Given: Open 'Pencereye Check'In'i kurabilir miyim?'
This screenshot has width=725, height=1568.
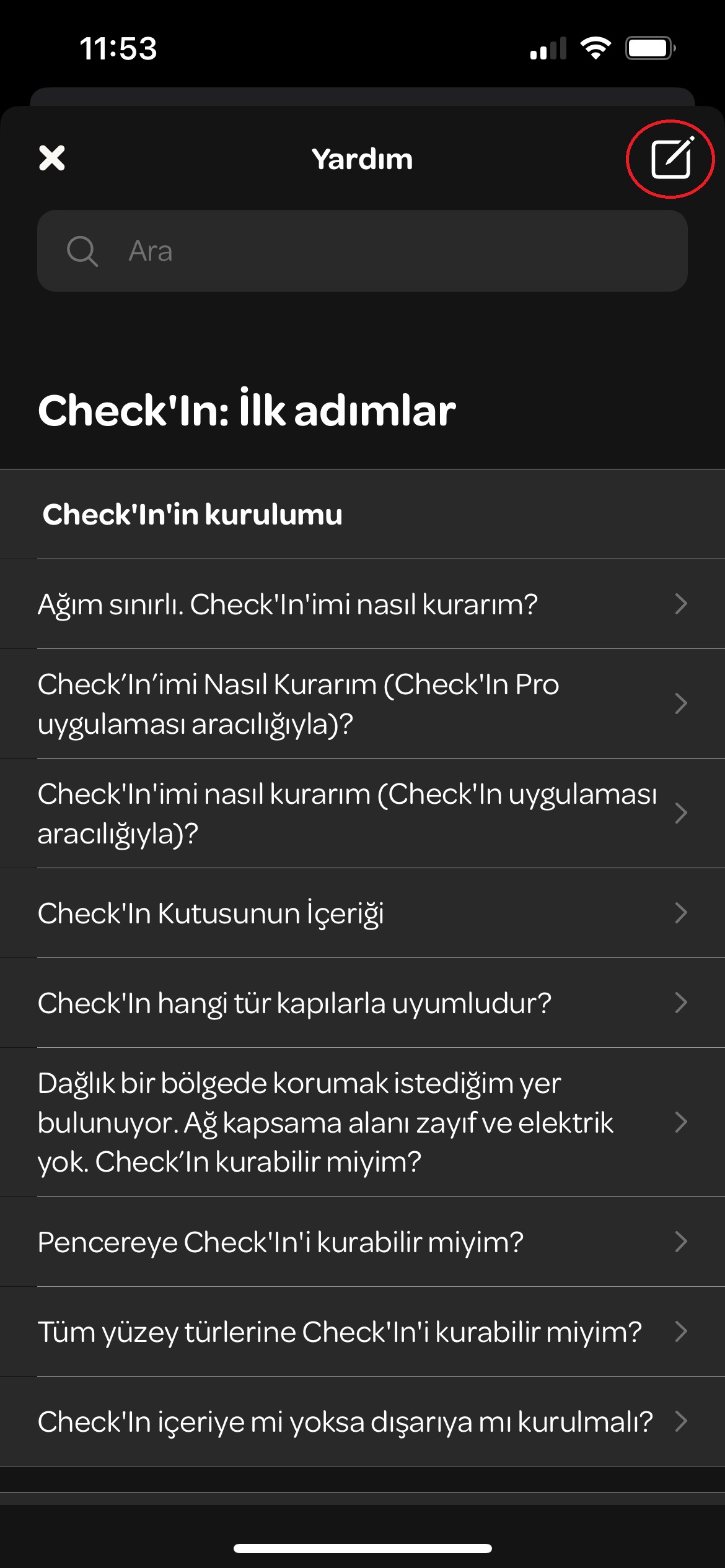Looking at the screenshot, I should tap(362, 1242).
